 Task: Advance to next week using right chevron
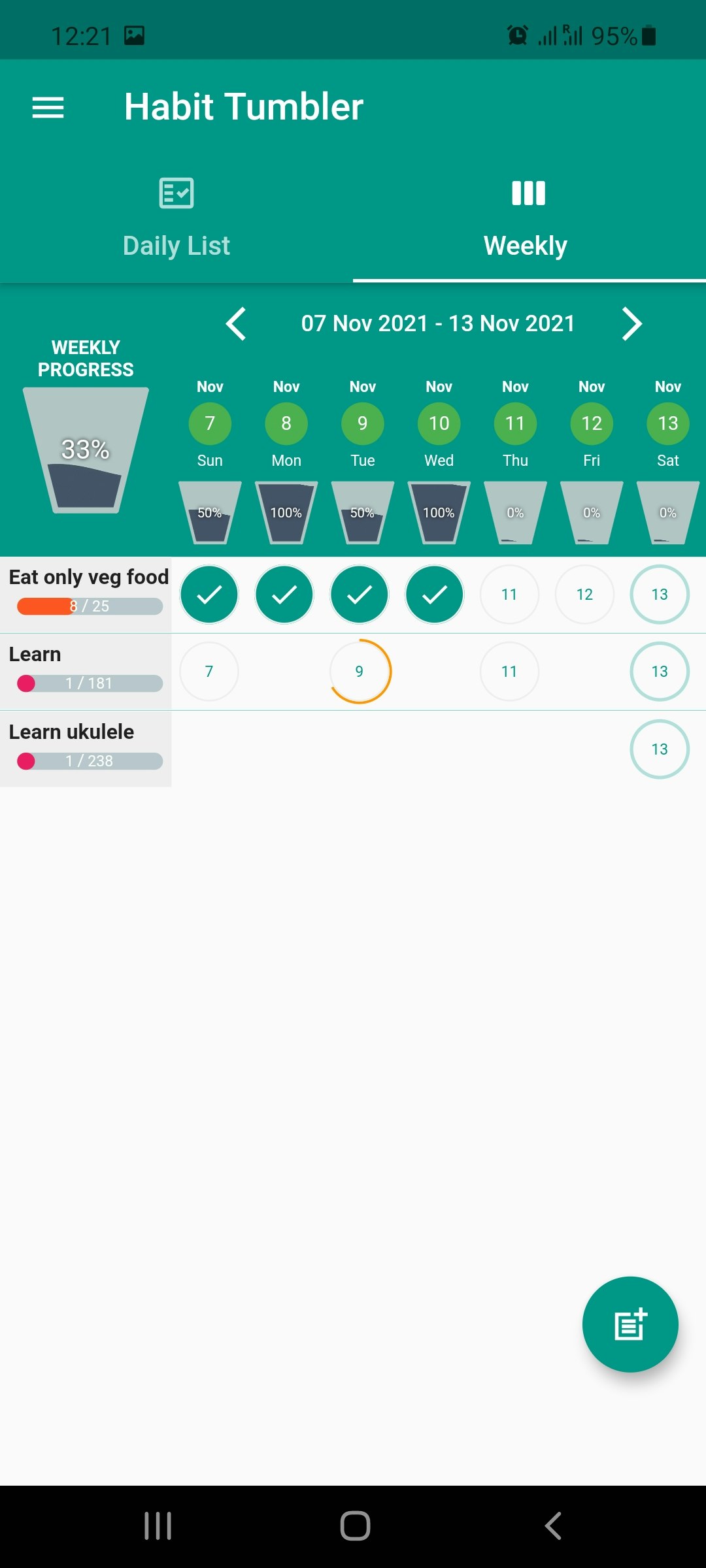(631, 323)
